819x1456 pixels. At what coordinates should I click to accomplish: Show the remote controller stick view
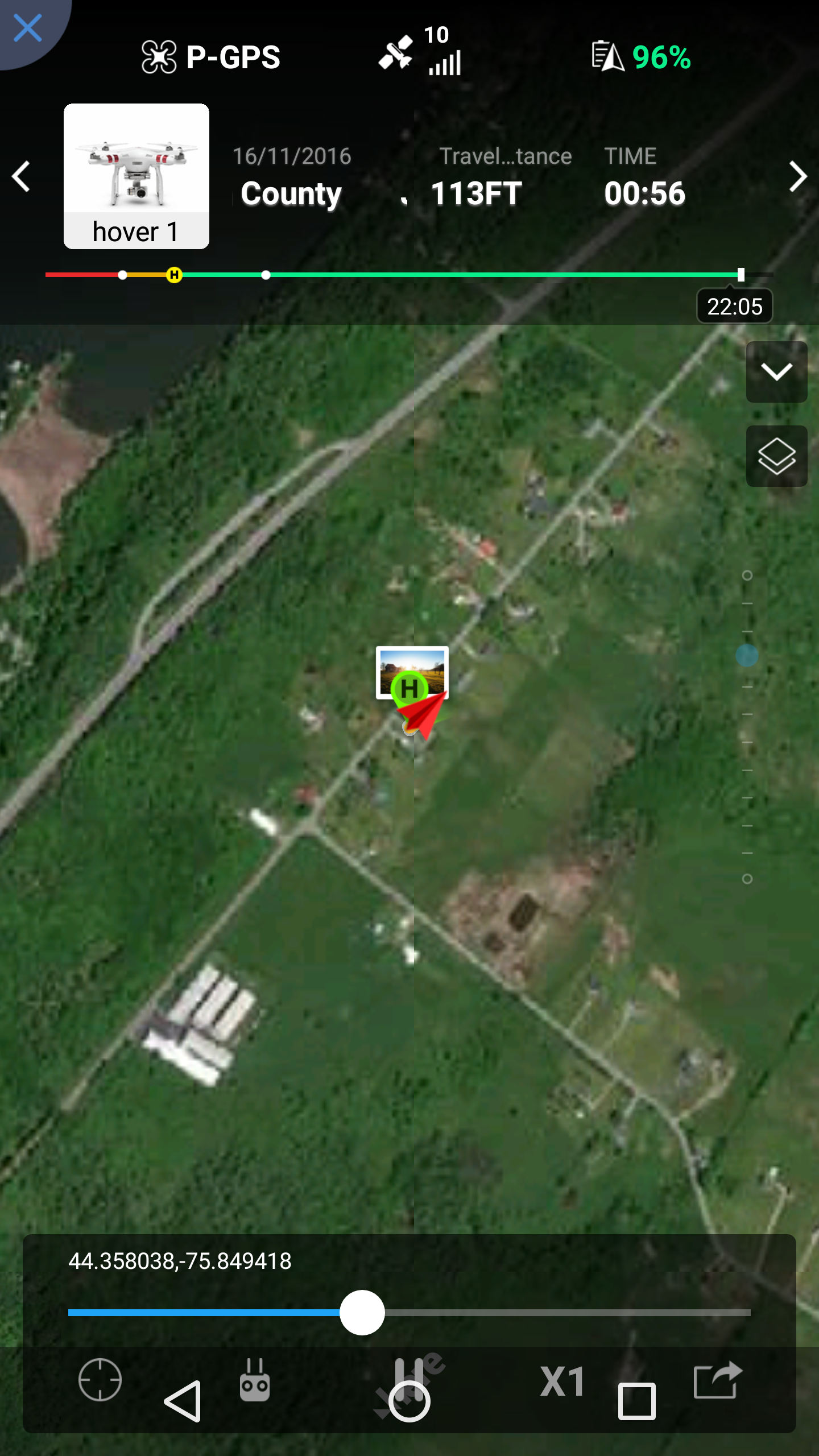tap(254, 1380)
